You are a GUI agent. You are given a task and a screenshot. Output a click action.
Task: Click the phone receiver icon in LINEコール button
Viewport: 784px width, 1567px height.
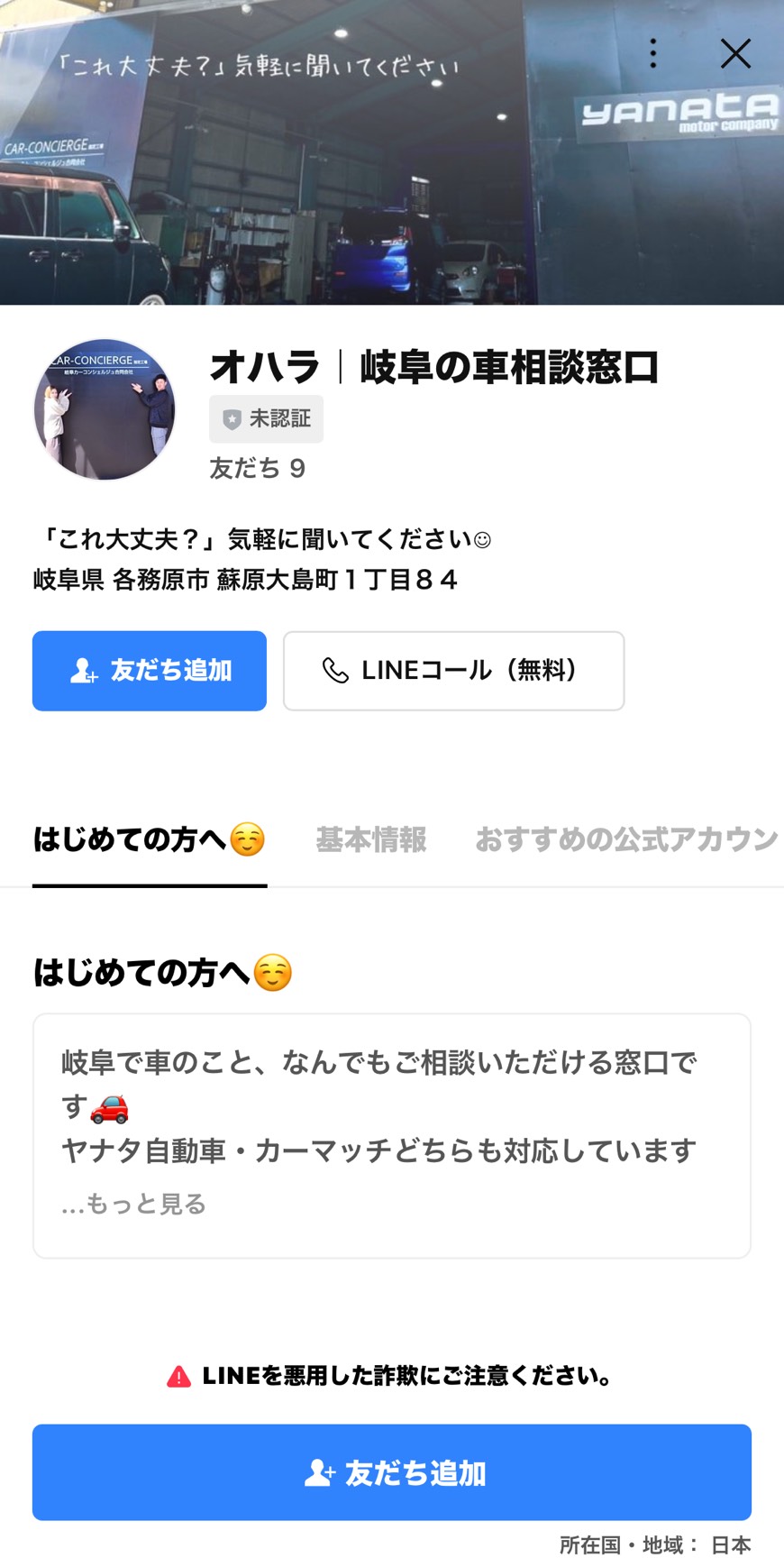click(x=334, y=671)
